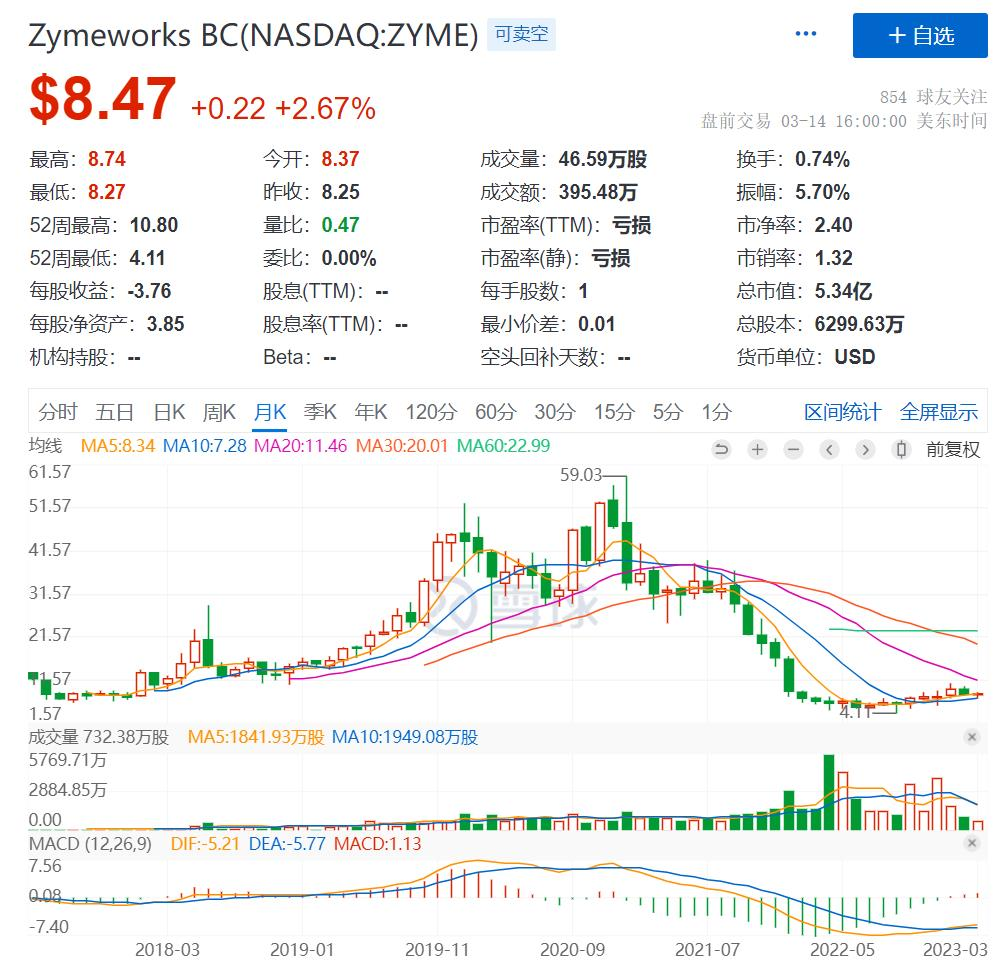The image size is (1002, 972).
Task: Switch to the 年K chart tab
Action: click(371, 412)
